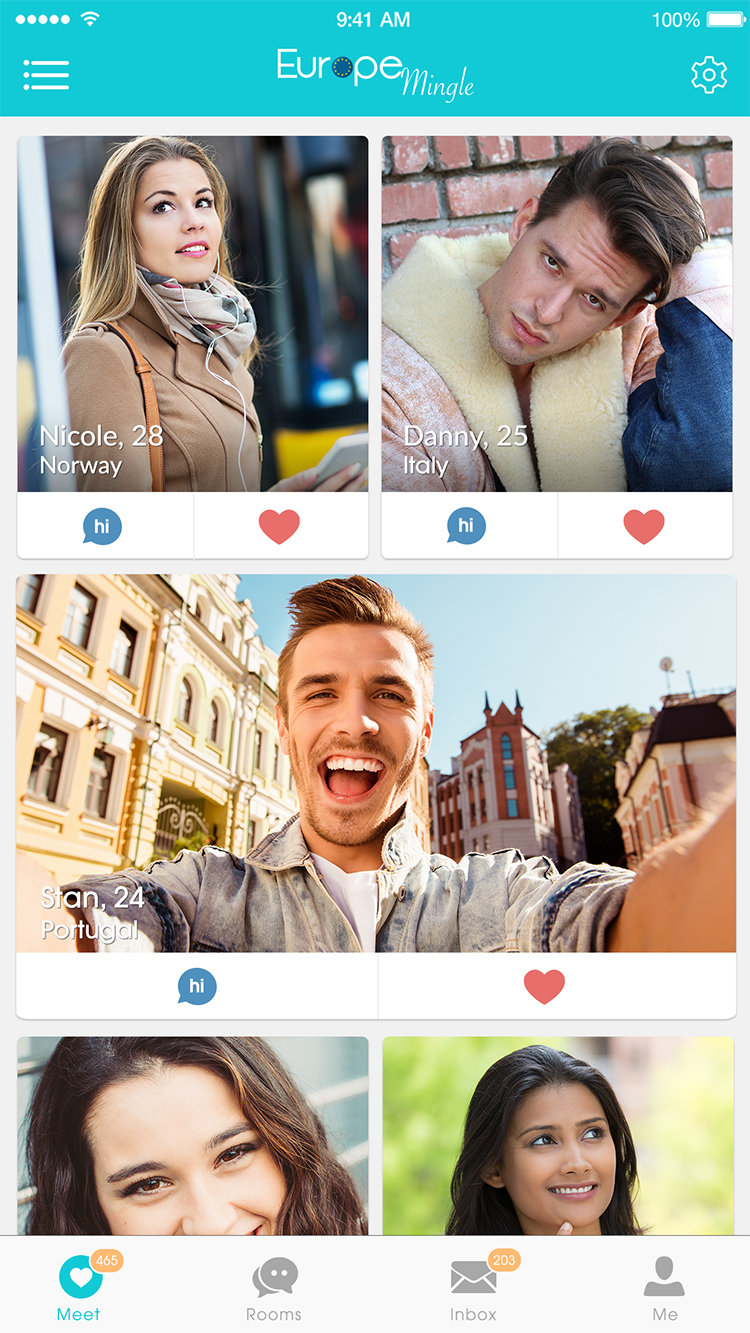Like Nicole's profile with the heart button

pyautogui.click(x=281, y=524)
